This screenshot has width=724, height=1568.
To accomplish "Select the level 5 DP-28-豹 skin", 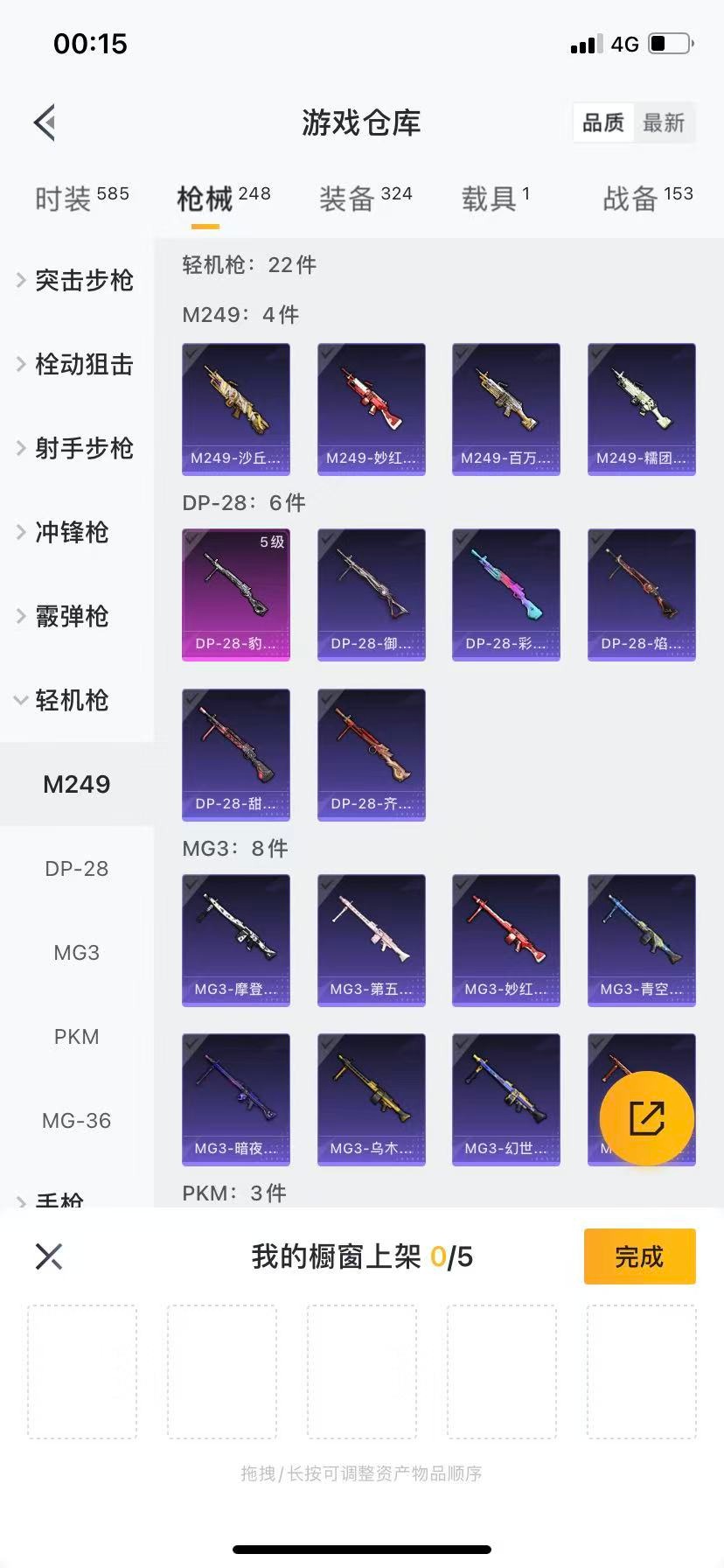I will tap(236, 594).
